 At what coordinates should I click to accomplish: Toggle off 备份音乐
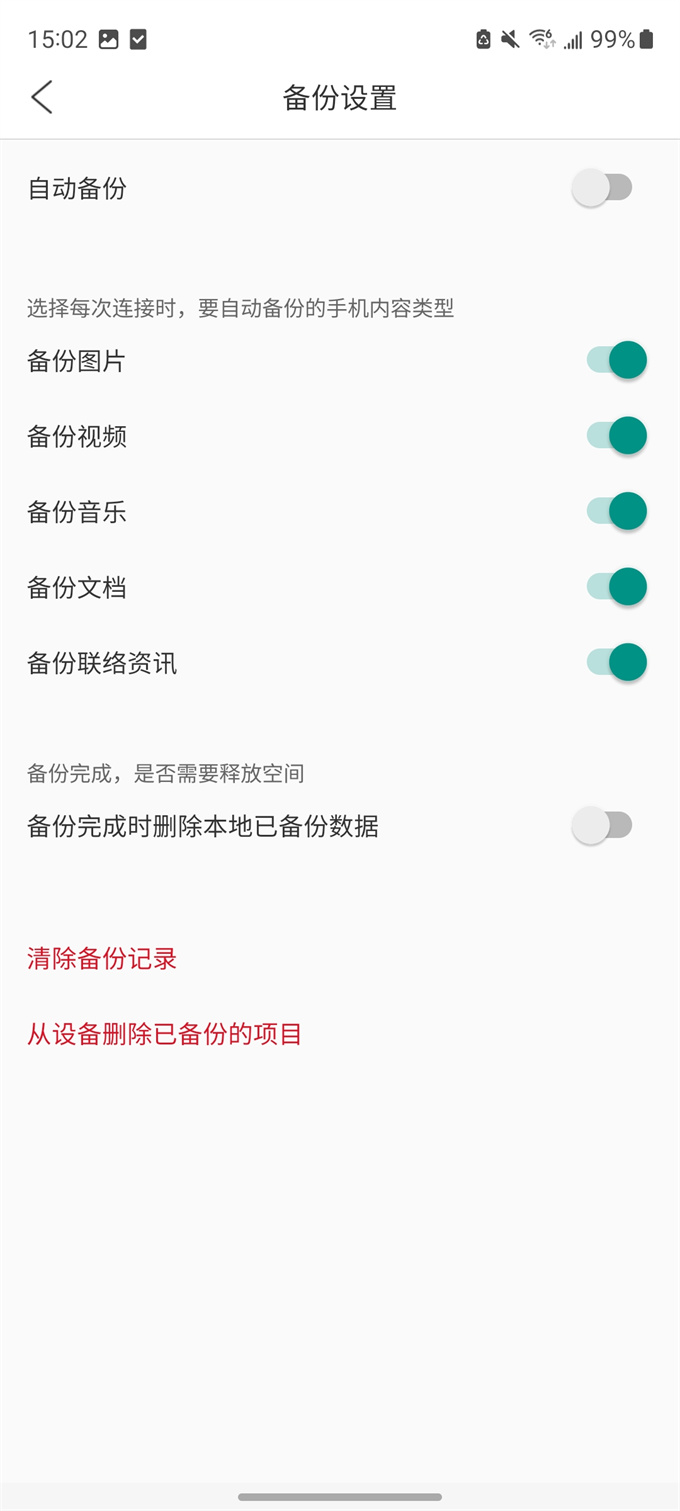tap(616, 511)
